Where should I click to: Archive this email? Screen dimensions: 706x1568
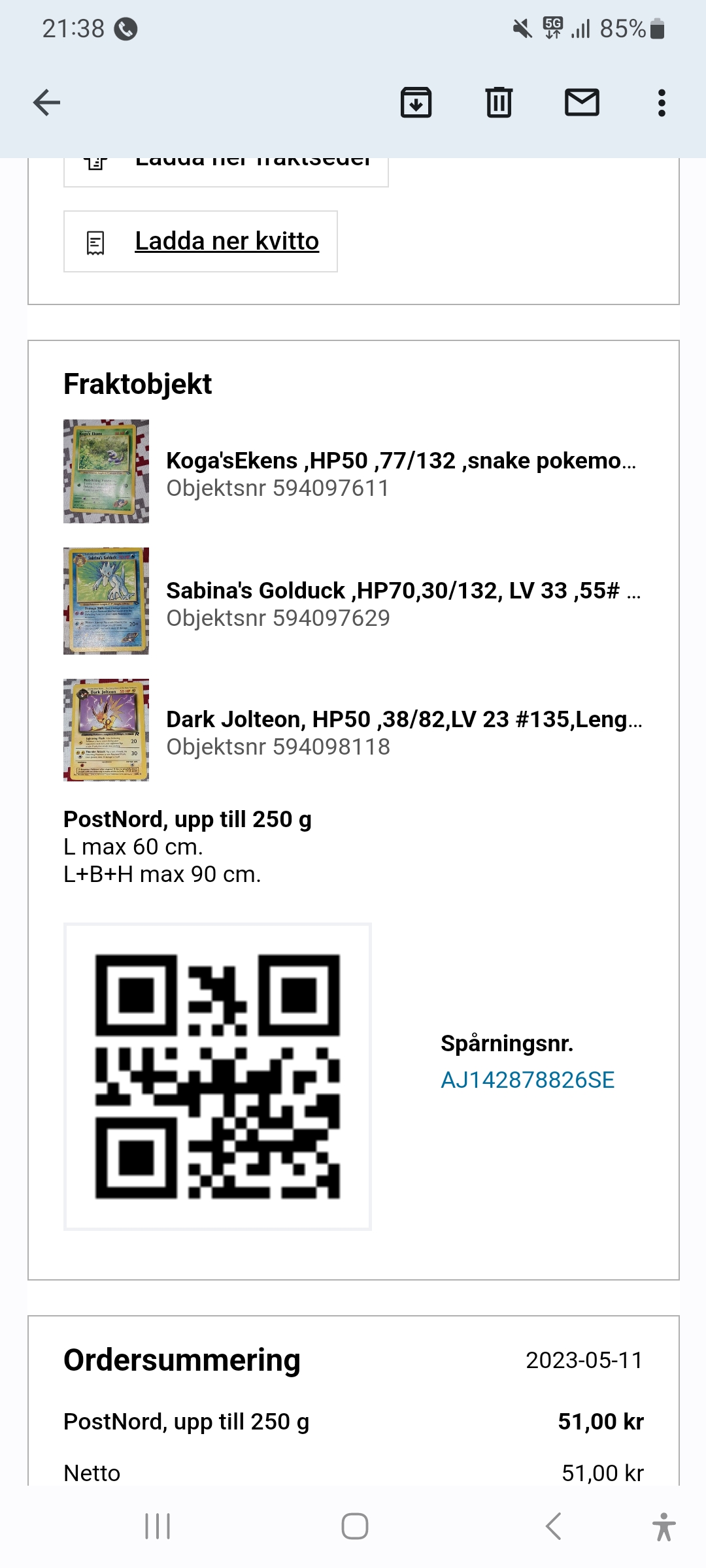416,103
